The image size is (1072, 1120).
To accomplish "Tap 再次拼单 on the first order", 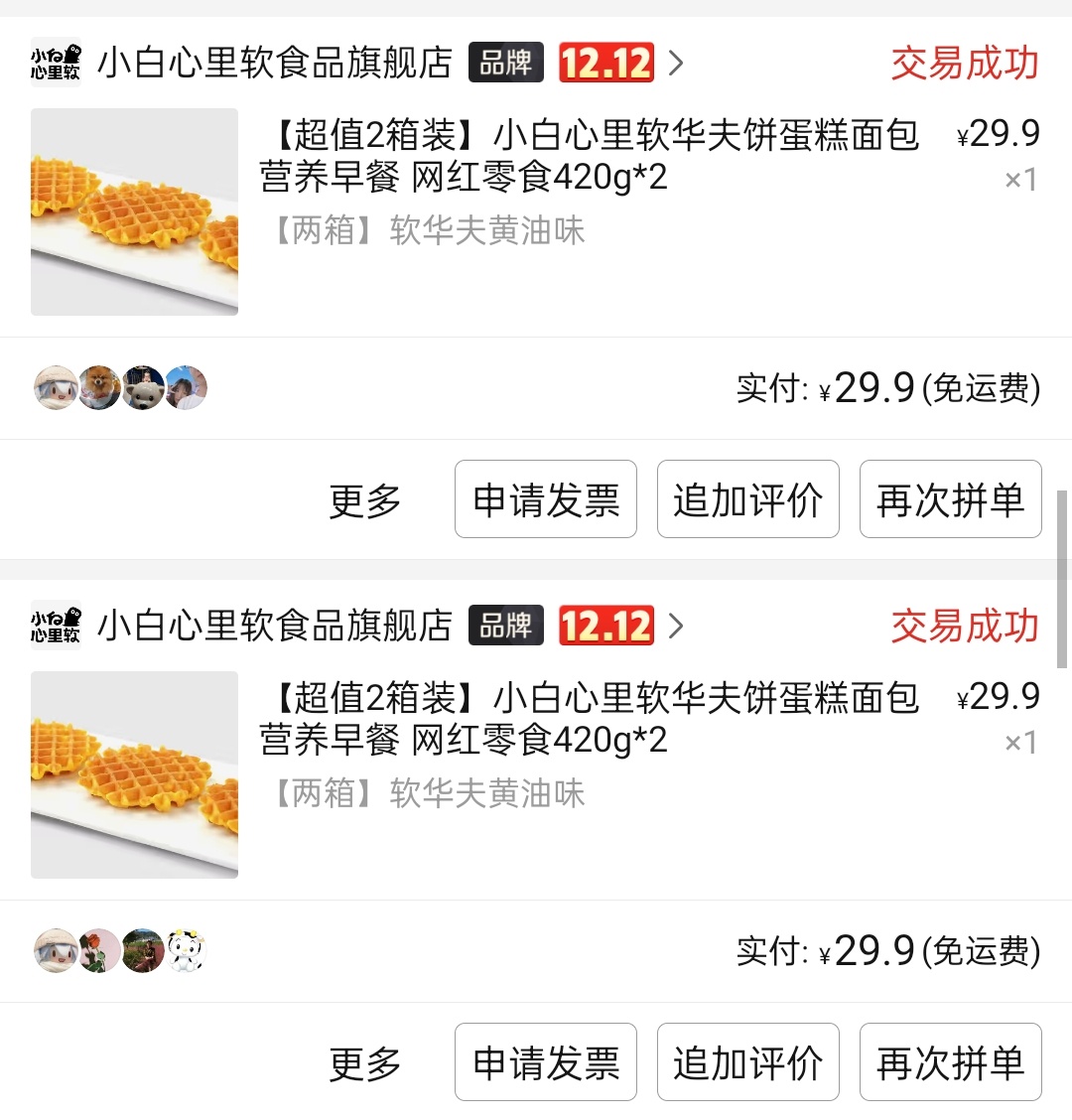I will [x=950, y=499].
